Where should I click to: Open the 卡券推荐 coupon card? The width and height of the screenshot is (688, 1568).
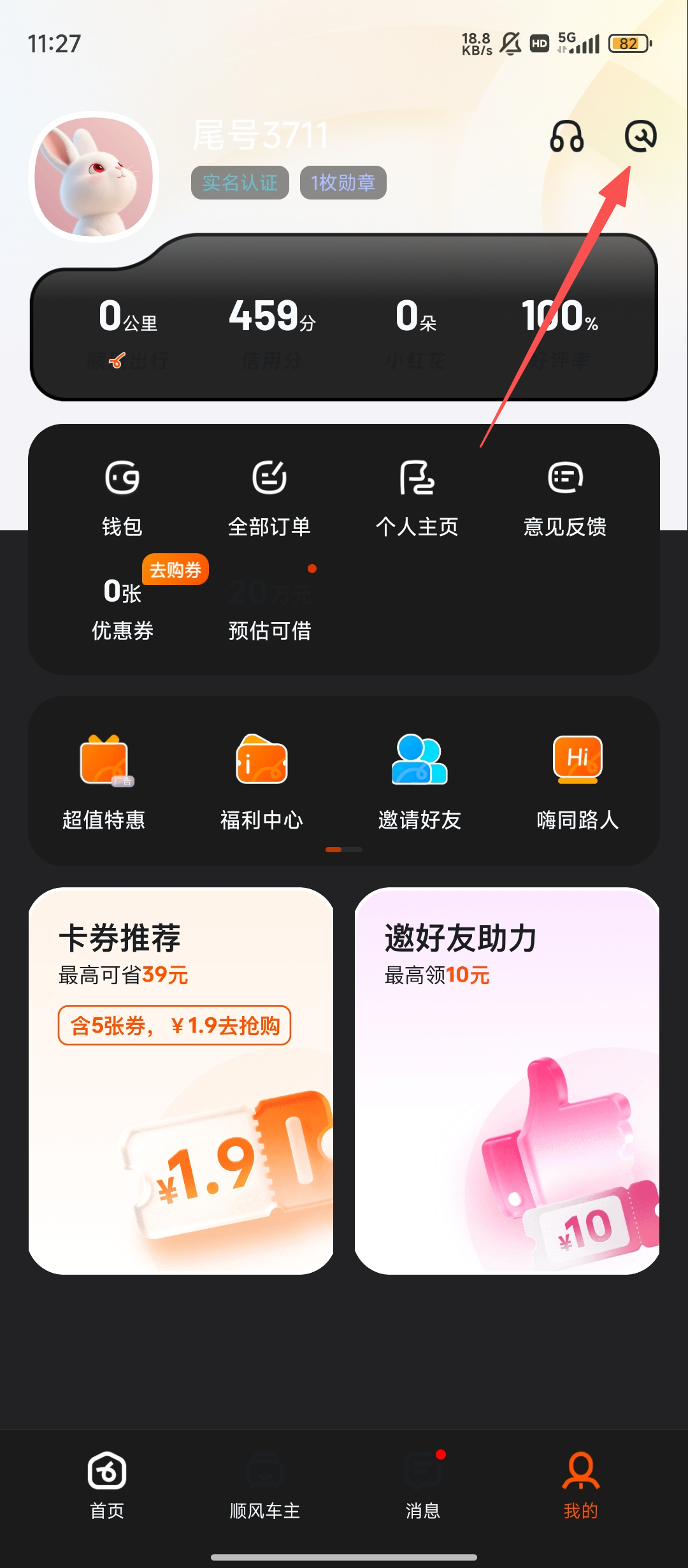181,1081
